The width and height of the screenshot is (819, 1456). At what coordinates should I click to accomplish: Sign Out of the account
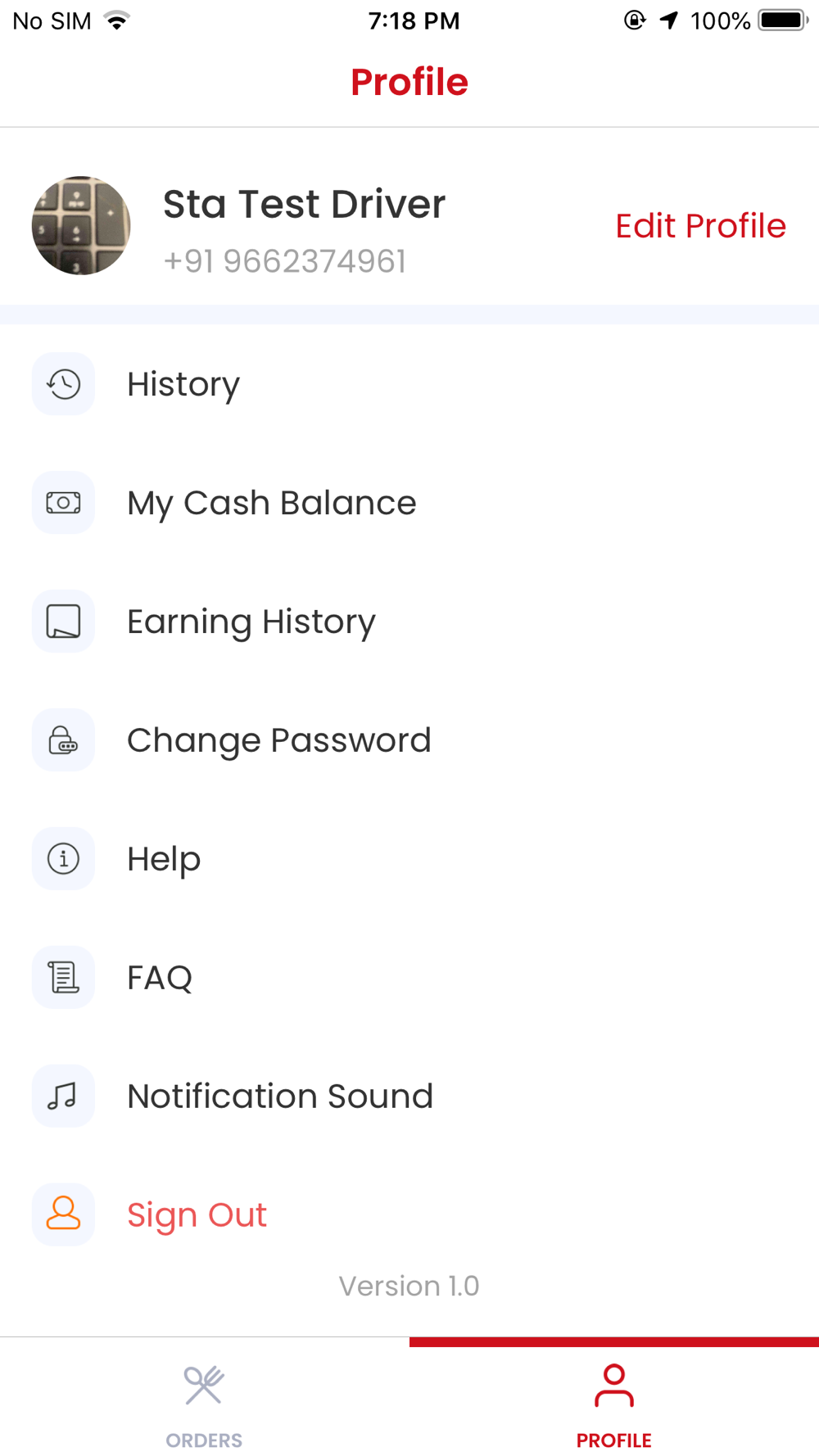click(x=409, y=1214)
